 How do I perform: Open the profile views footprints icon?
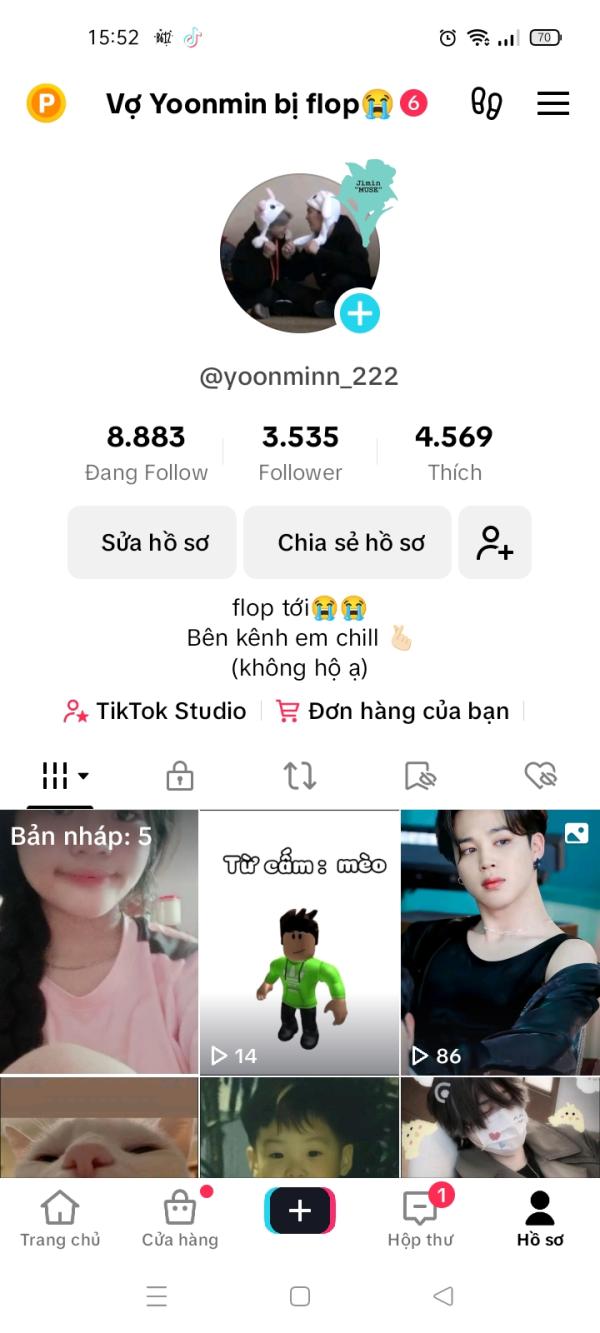click(486, 103)
